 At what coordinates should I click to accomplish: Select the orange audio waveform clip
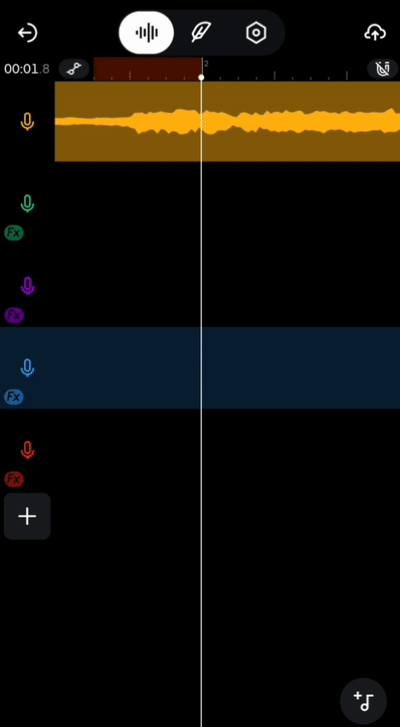(x=227, y=121)
